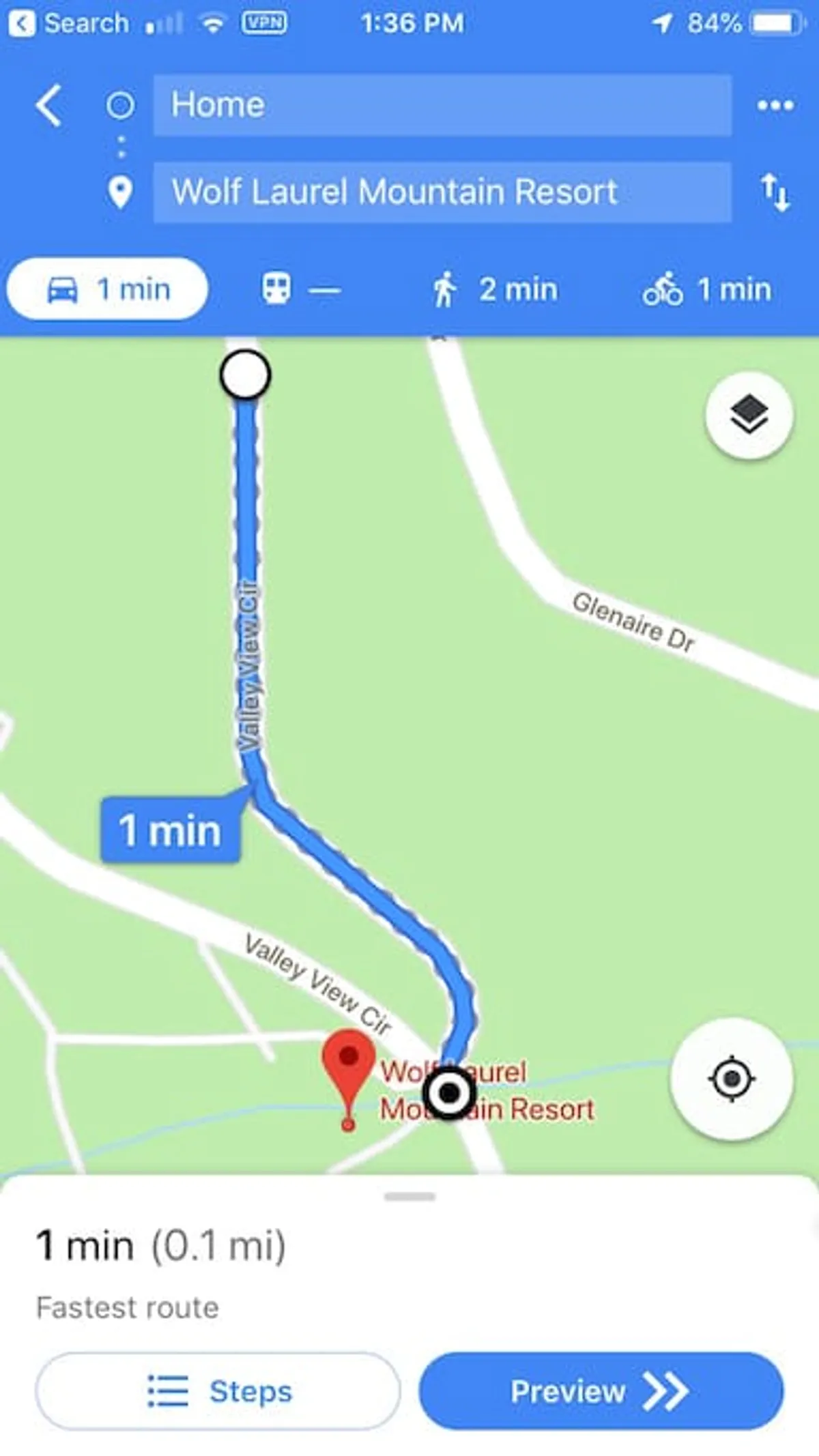Switch to cycling directions
This screenshot has height=1456, width=819.
[x=707, y=289]
